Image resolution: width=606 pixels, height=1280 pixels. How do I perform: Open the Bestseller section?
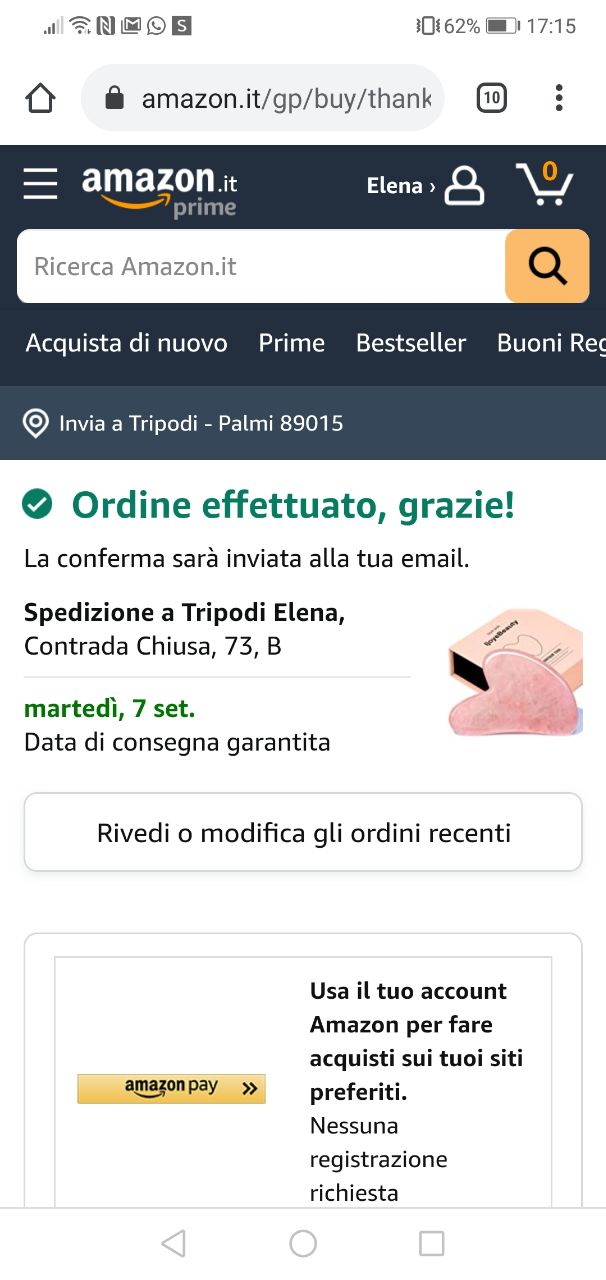pos(411,343)
